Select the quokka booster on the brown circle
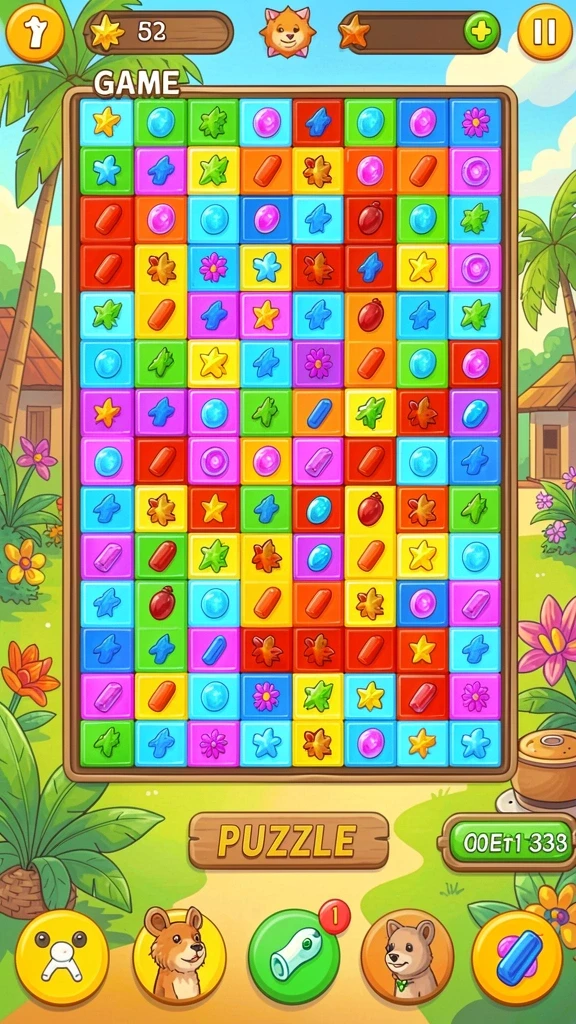The image size is (576, 1024). [408, 957]
